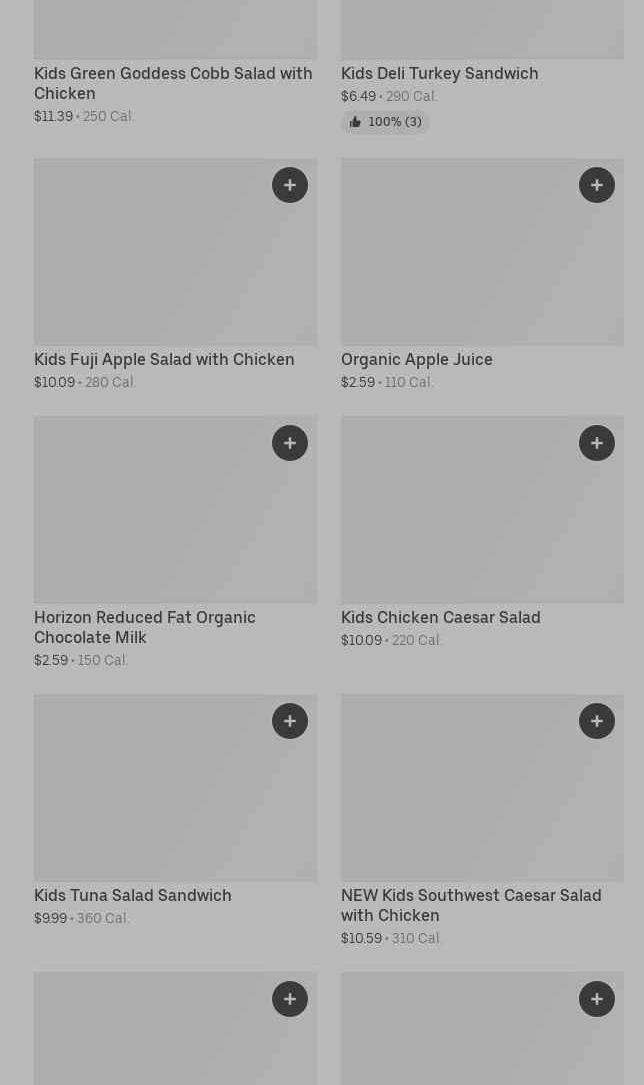Add Kids Tuna Salad Sandwich to cart
This screenshot has height=1085, width=644.
point(290,721)
